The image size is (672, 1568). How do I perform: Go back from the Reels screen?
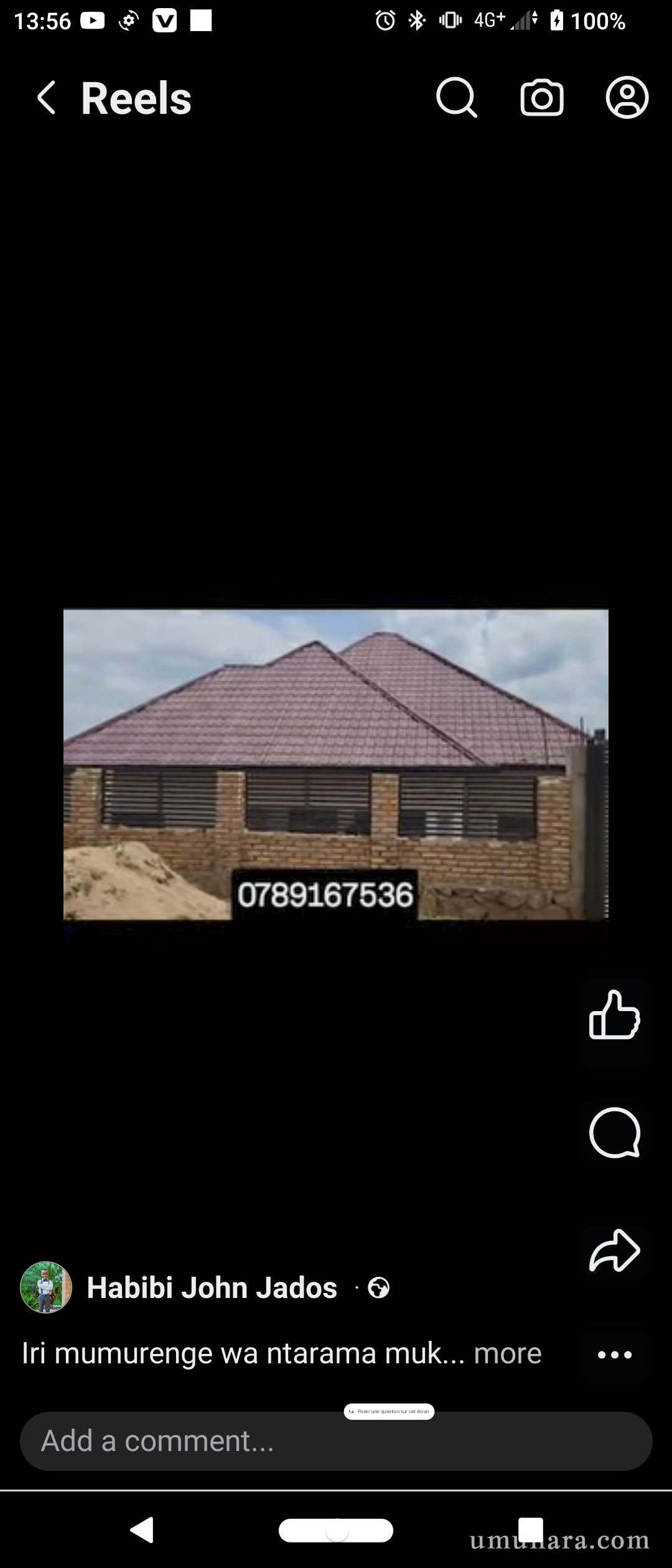47,98
